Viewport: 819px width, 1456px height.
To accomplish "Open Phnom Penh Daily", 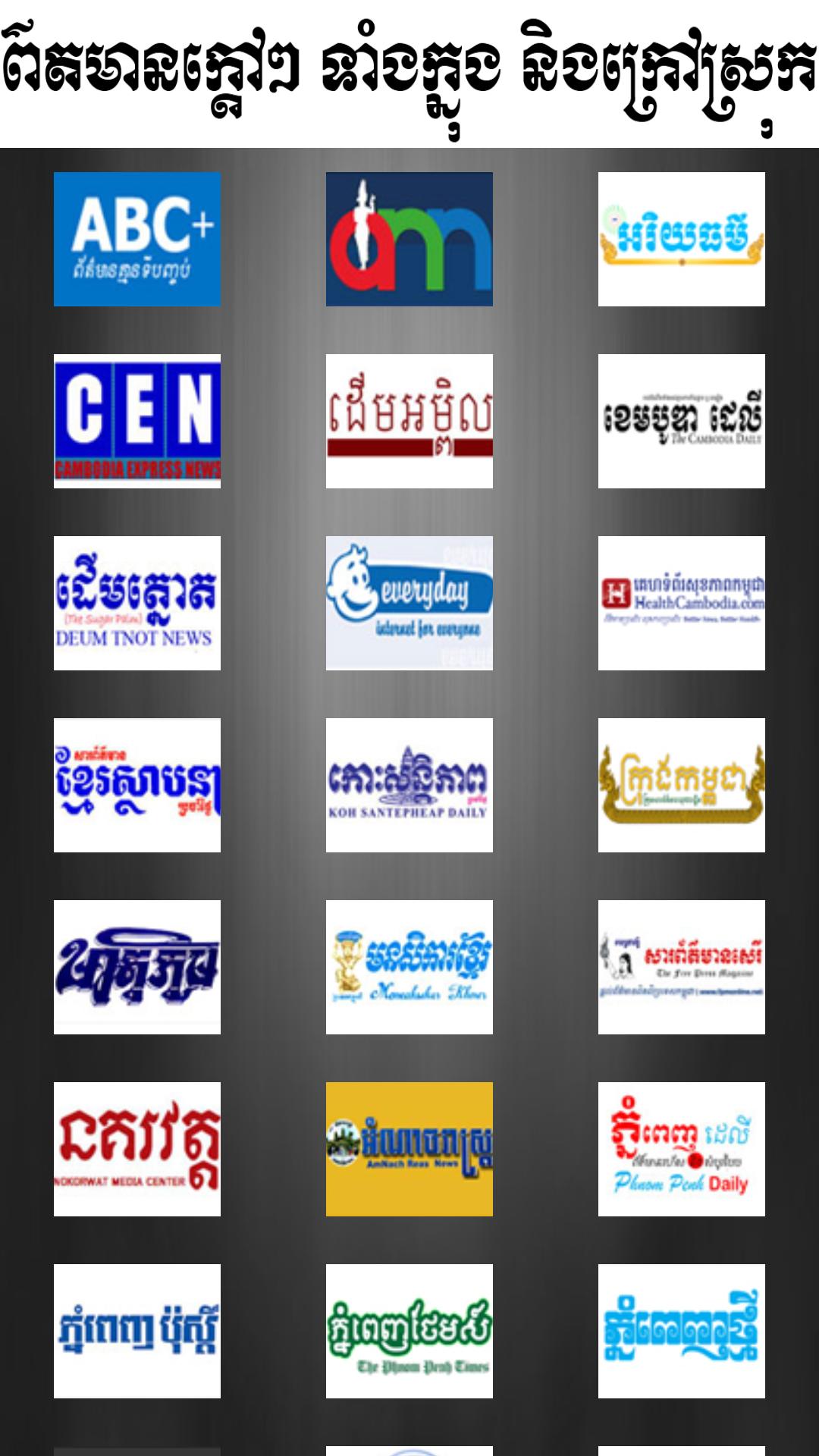I will tap(682, 1149).
